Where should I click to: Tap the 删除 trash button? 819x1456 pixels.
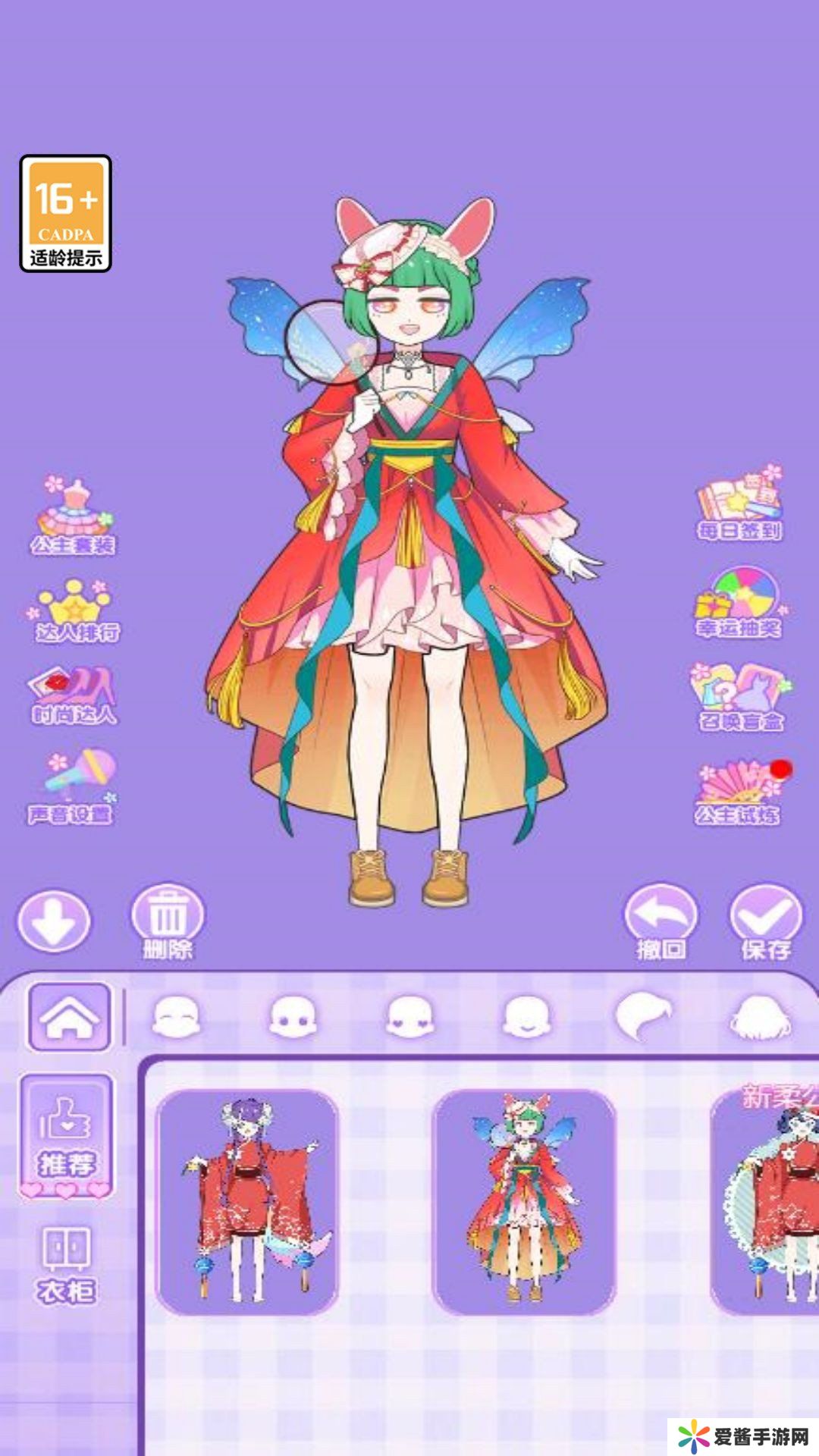168,921
